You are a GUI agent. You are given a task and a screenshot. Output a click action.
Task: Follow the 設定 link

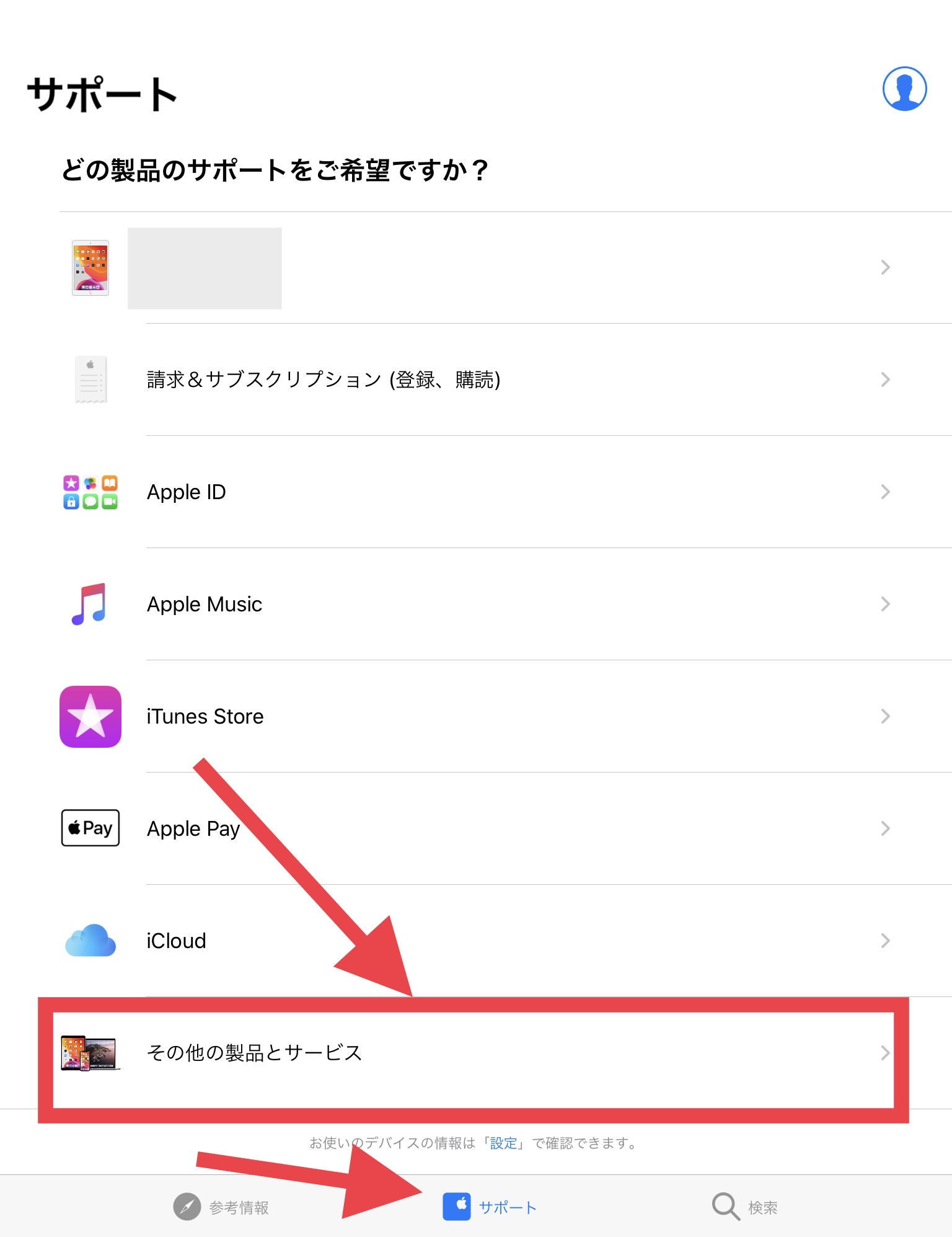(x=503, y=1143)
